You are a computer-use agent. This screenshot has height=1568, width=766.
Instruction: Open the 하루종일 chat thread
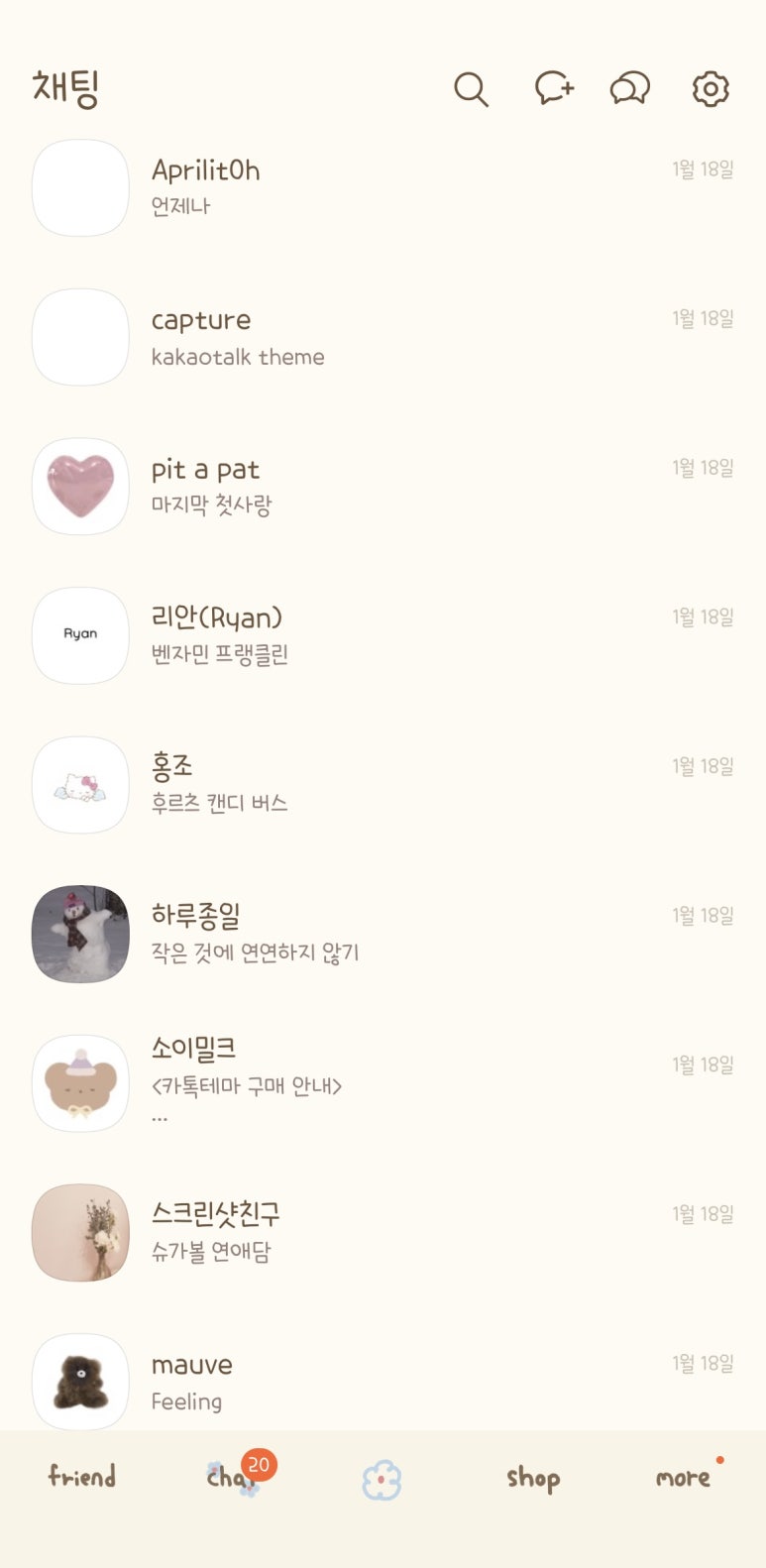pyautogui.click(x=383, y=934)
